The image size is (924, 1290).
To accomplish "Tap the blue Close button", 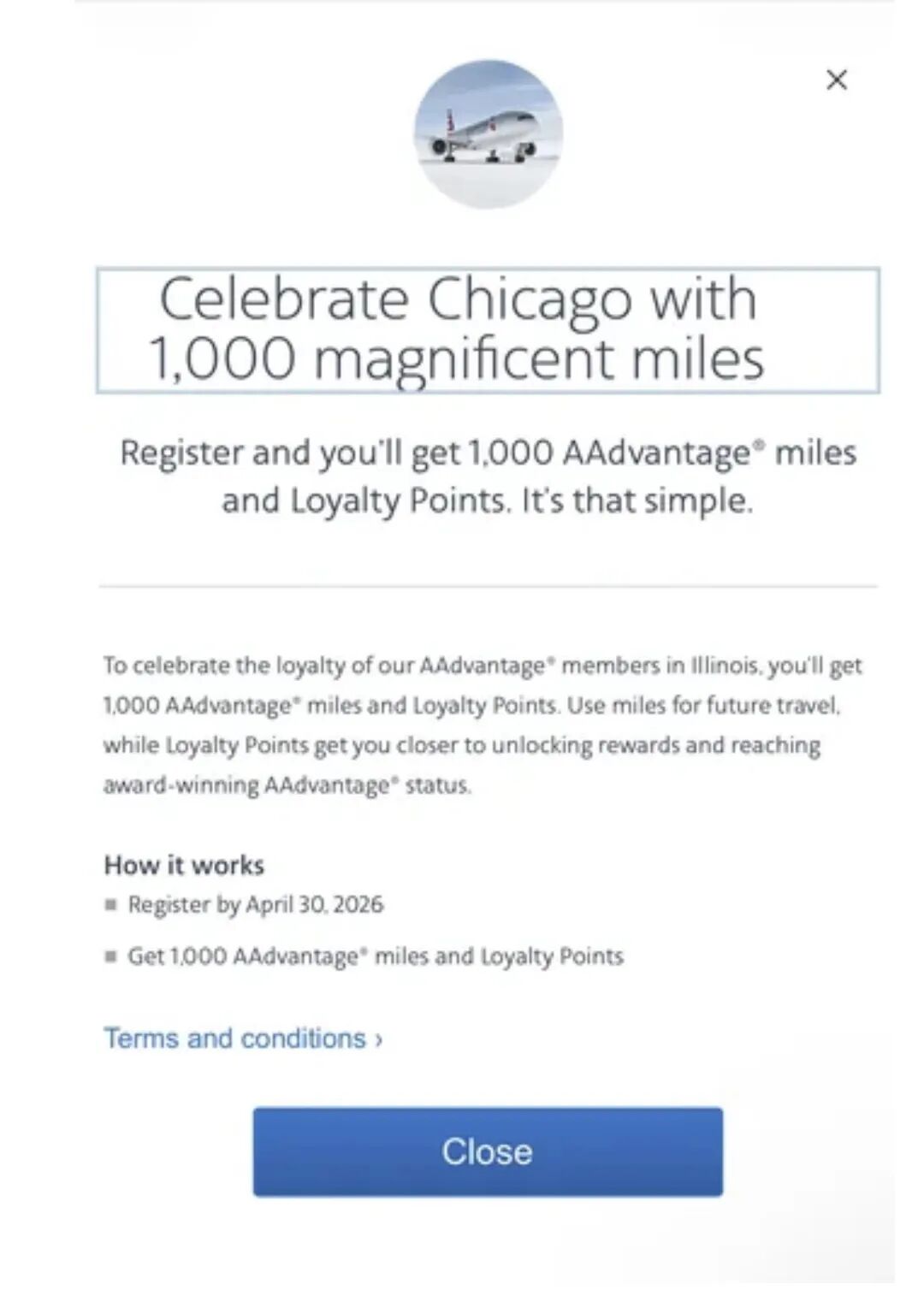I will (487, 1151).
